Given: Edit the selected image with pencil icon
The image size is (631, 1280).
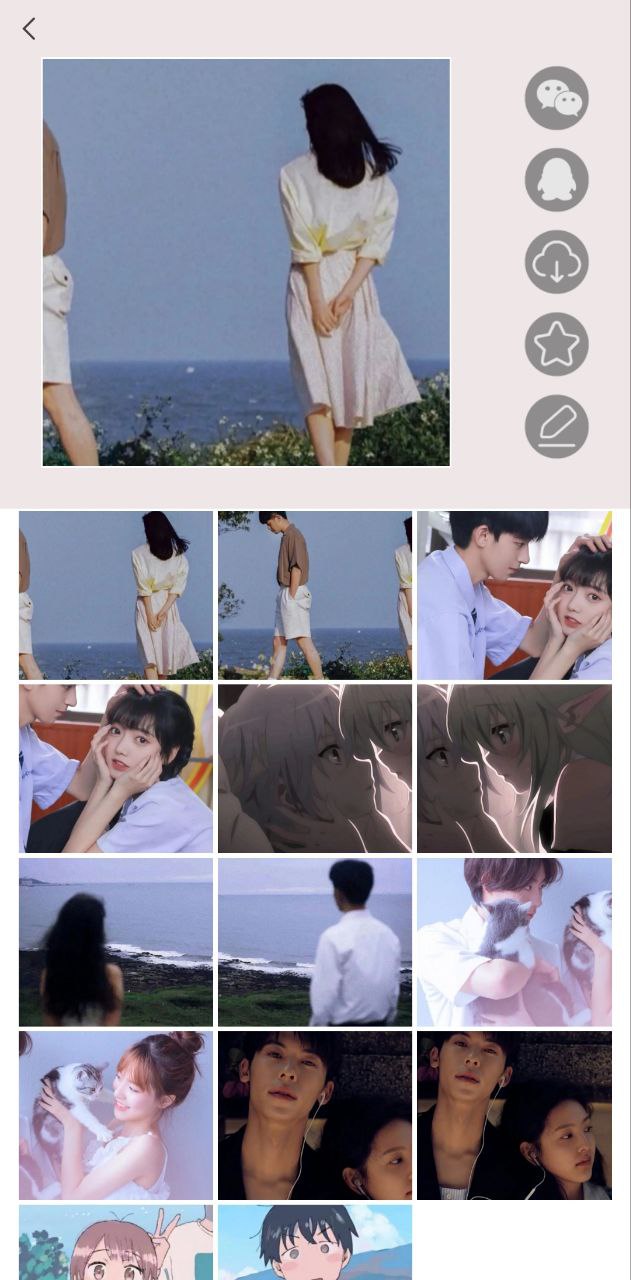Looking at the screenshot, I should (x=557, y=427).
